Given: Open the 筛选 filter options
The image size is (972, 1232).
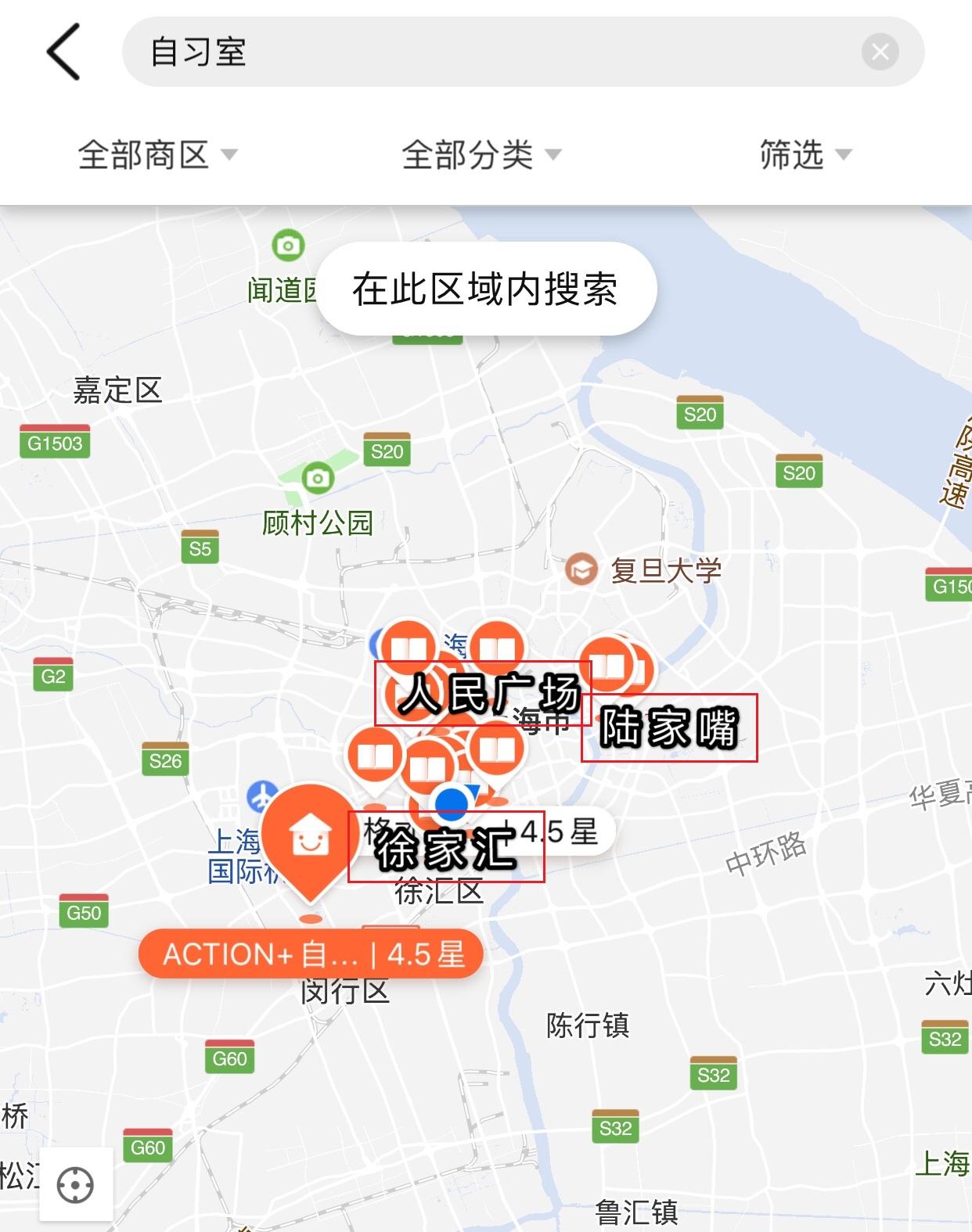Looking at the screenshot, I should (805, 155).
